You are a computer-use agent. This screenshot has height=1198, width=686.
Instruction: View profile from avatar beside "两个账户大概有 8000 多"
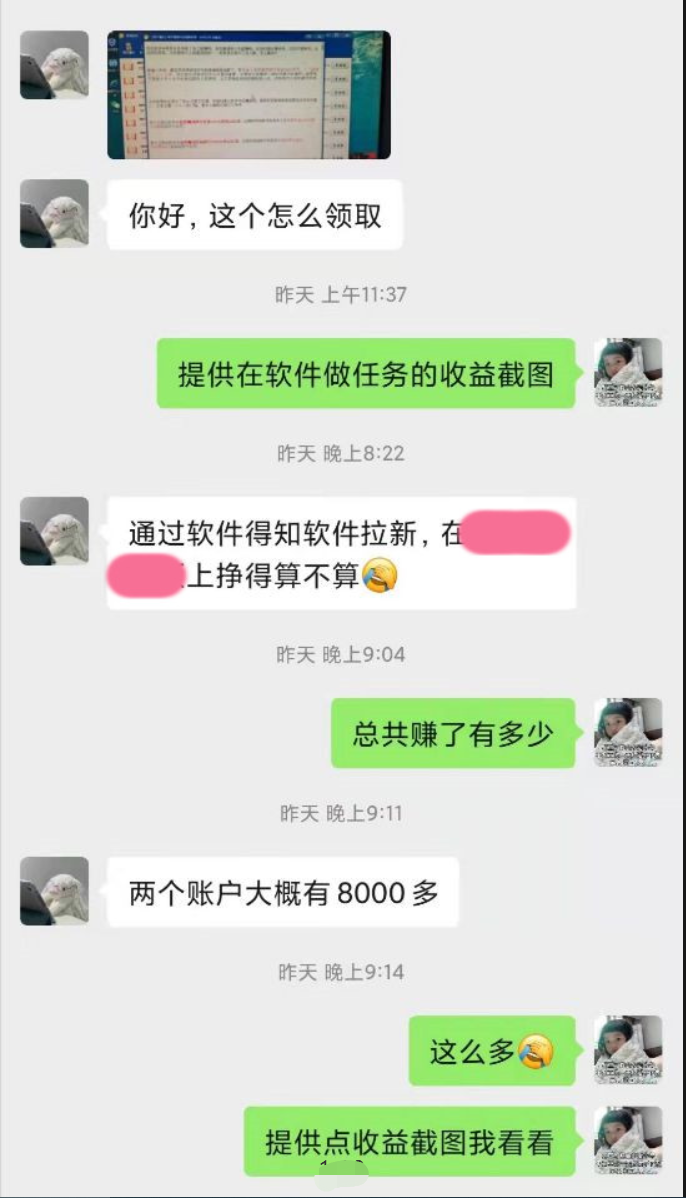coord(54,890)
